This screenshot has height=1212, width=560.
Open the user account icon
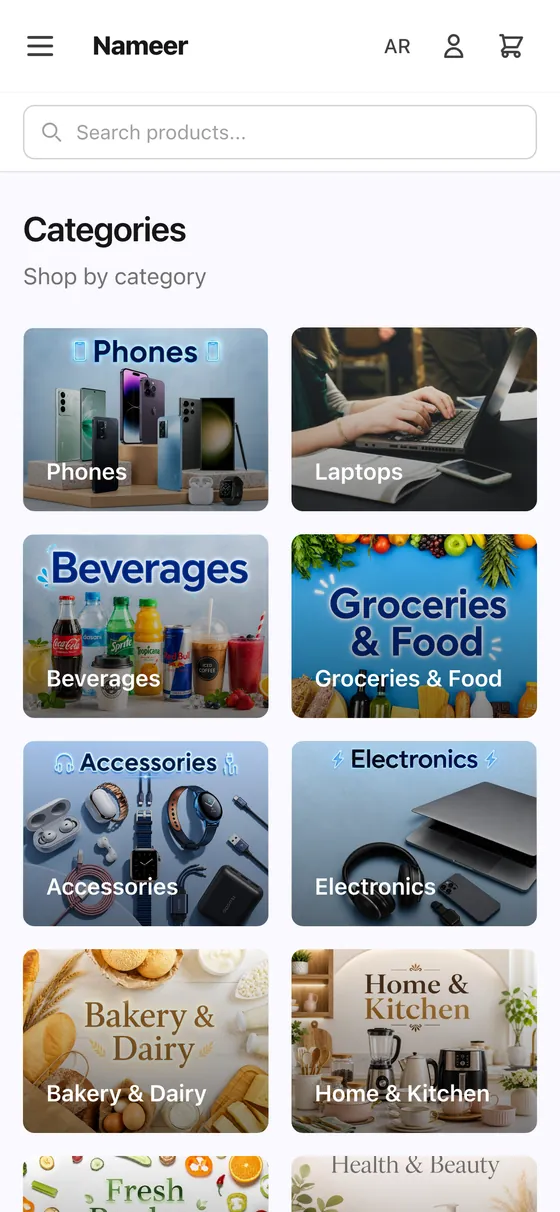point(454,46)
